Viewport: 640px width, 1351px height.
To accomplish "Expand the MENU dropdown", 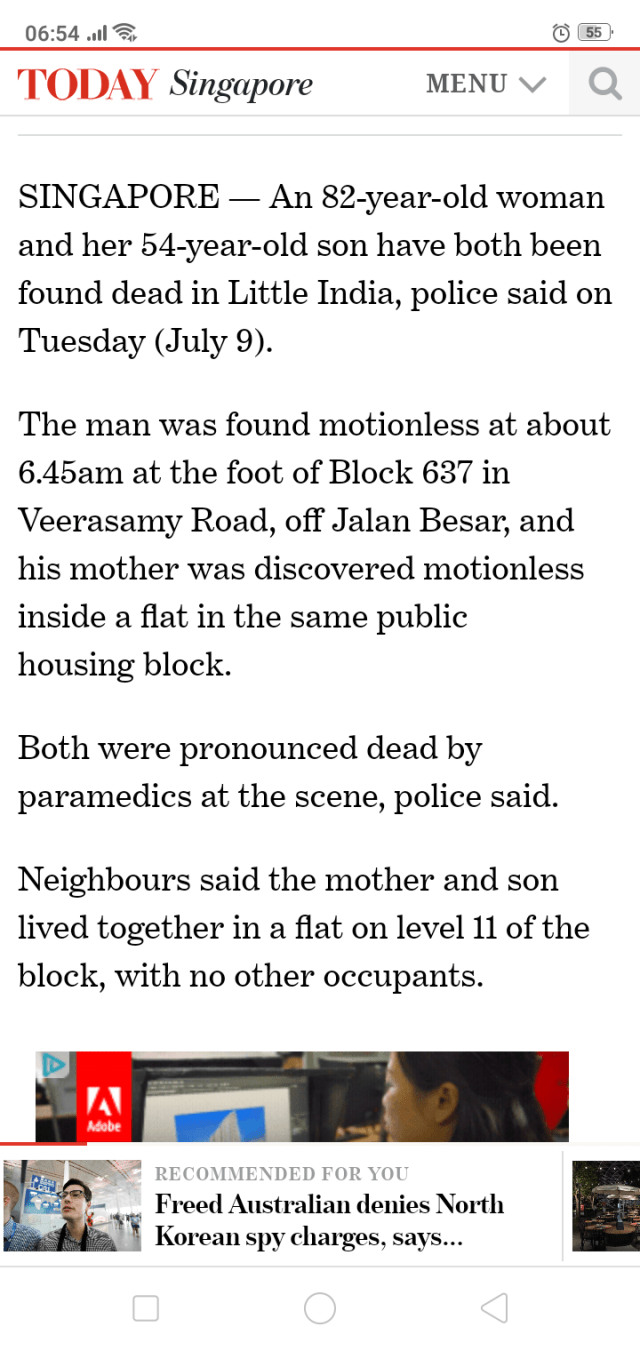I will (486, 83).
